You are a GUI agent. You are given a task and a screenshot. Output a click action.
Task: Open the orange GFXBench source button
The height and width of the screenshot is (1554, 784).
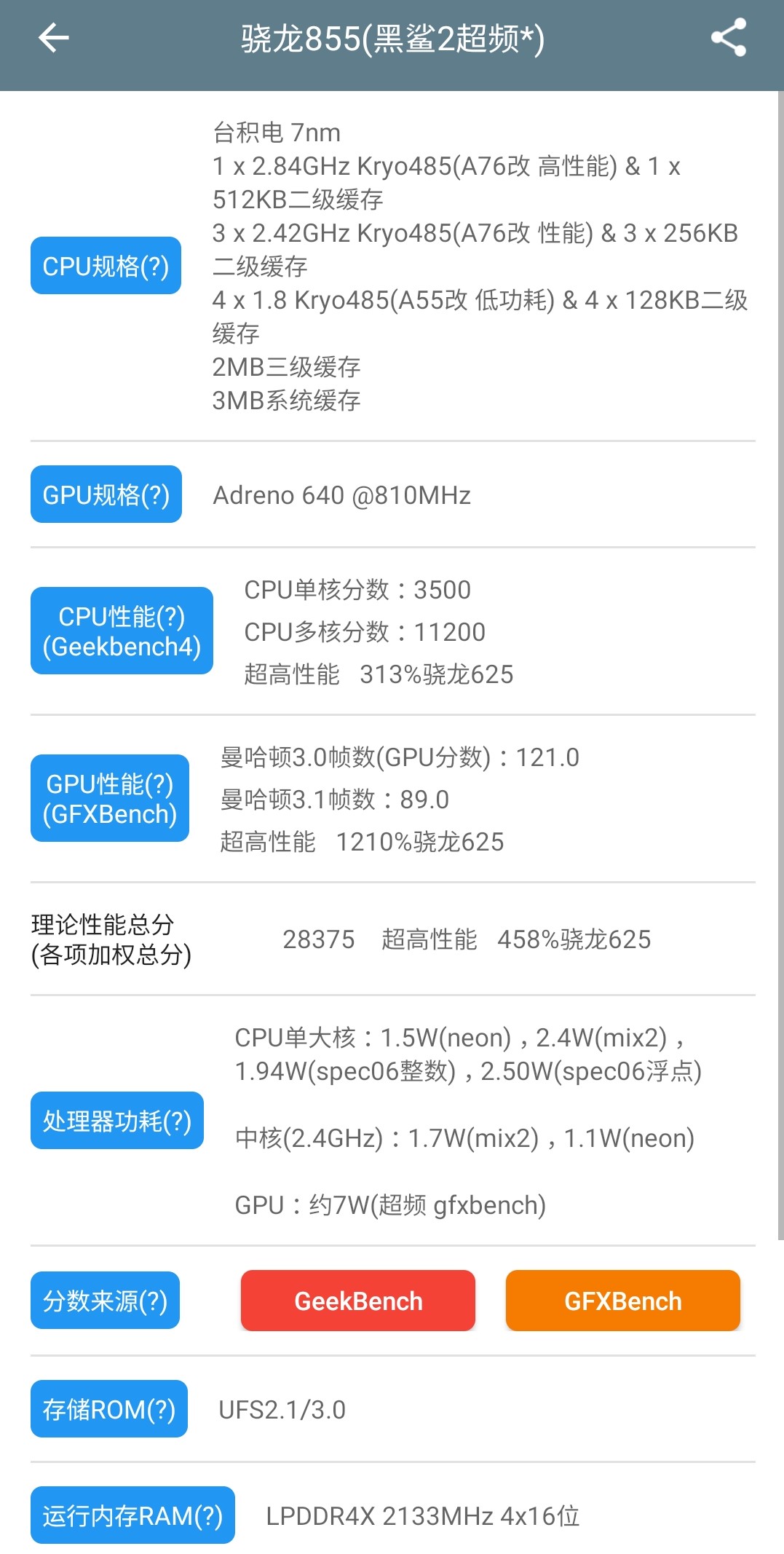[622, 1301]
